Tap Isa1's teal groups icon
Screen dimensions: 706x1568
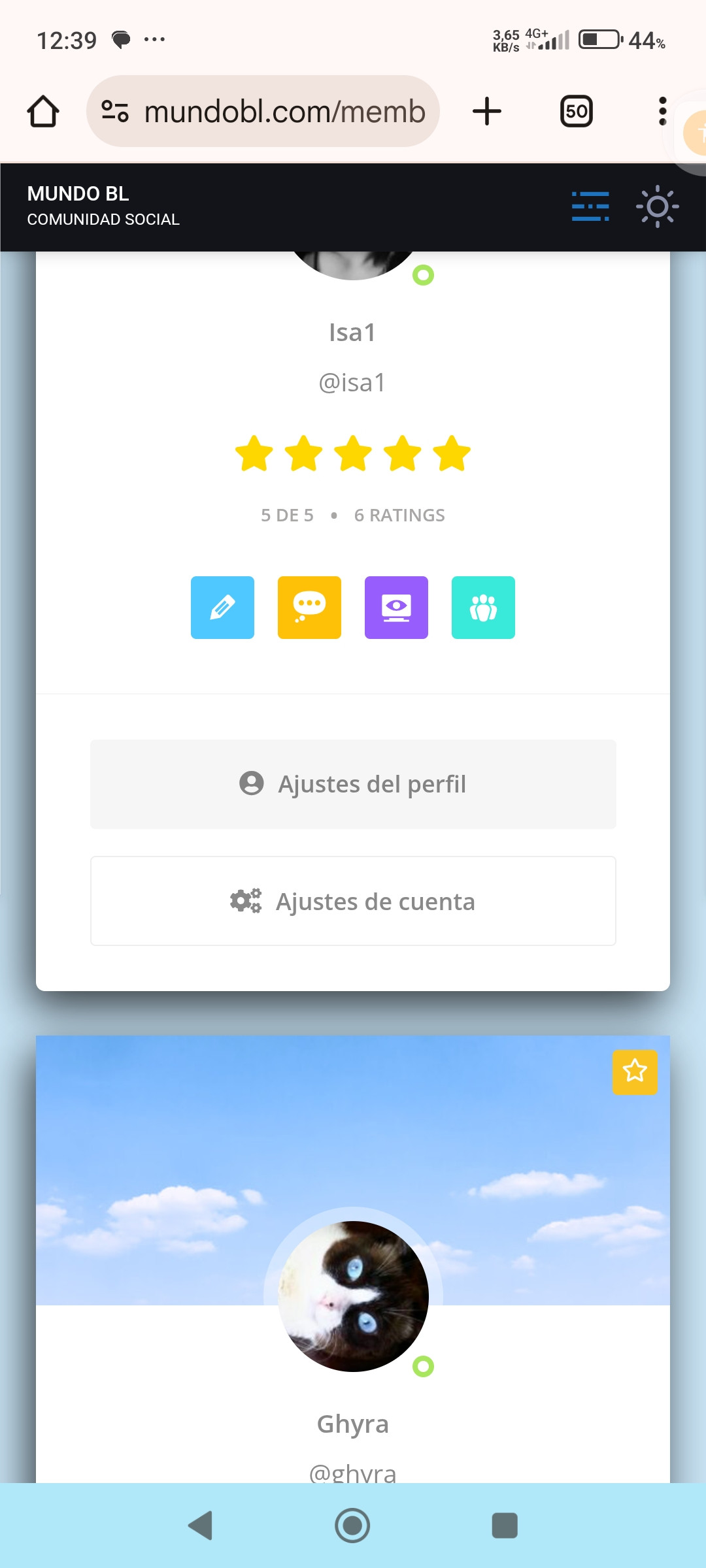click(x=483, y=608)
